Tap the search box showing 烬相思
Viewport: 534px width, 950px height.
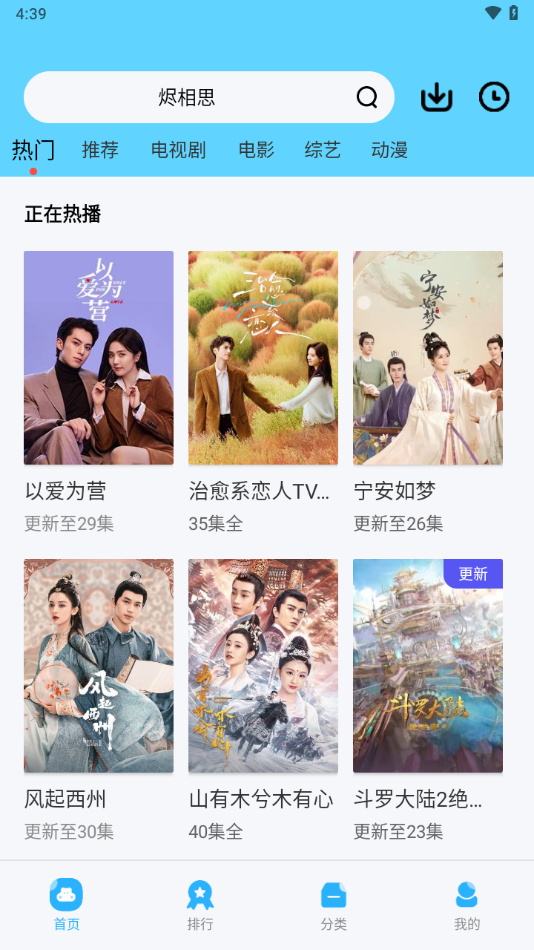click(x=209, y=97)
